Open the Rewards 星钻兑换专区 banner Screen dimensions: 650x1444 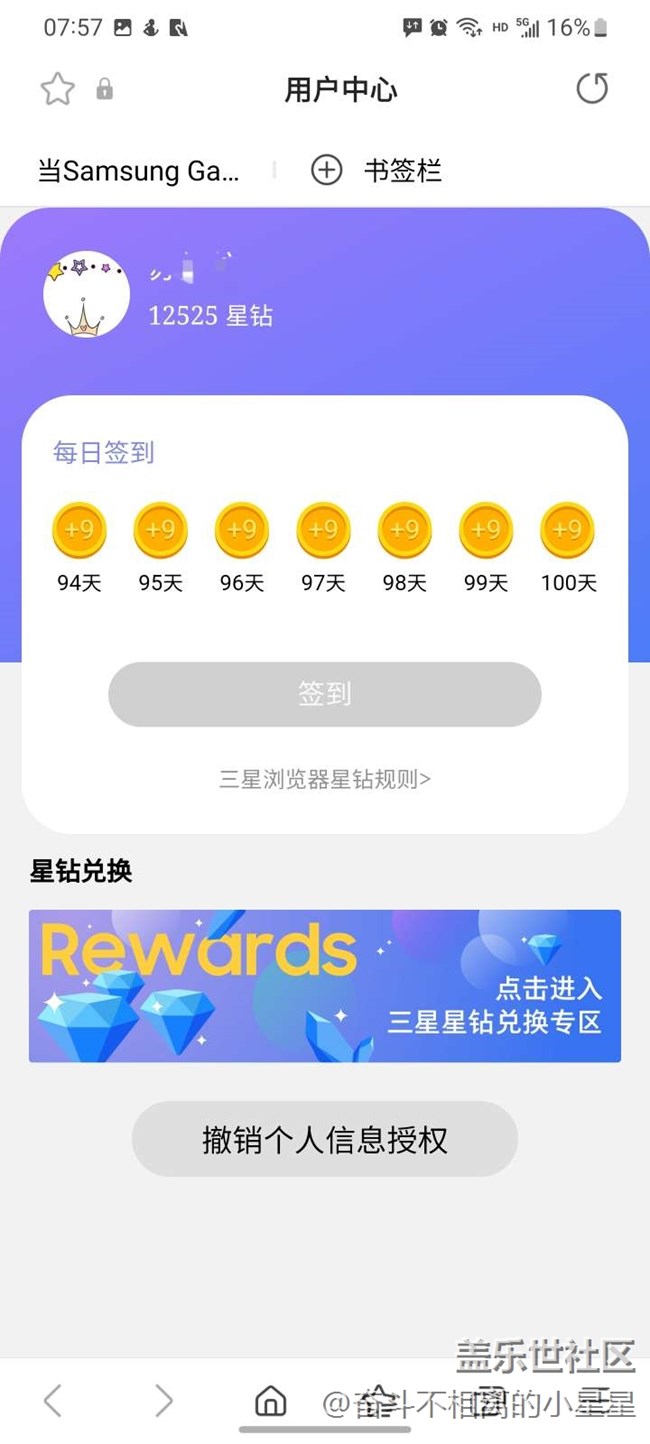[324, 985]
